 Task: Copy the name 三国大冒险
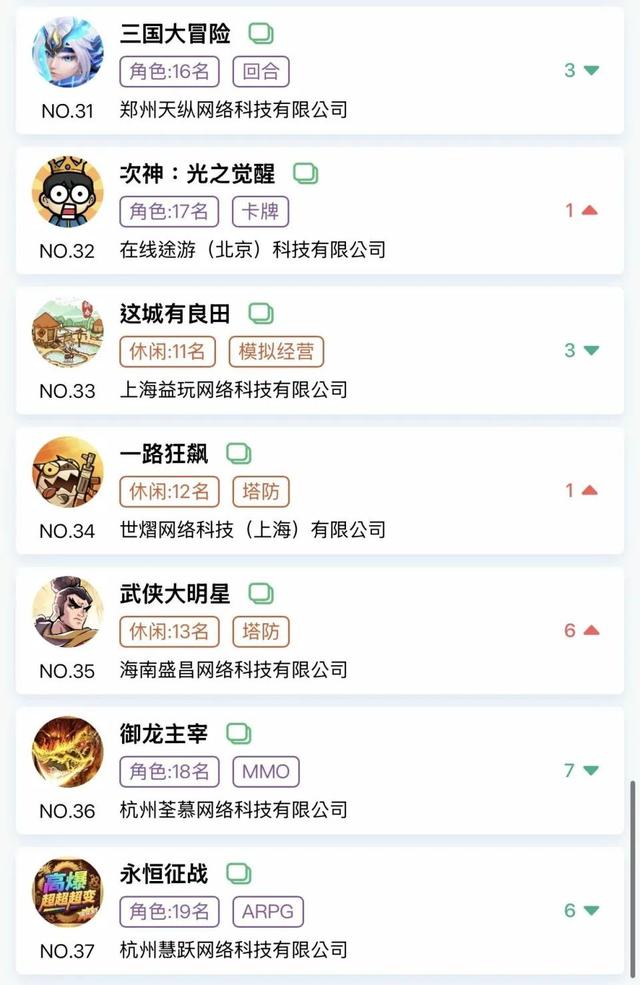[x=261, y=35]
